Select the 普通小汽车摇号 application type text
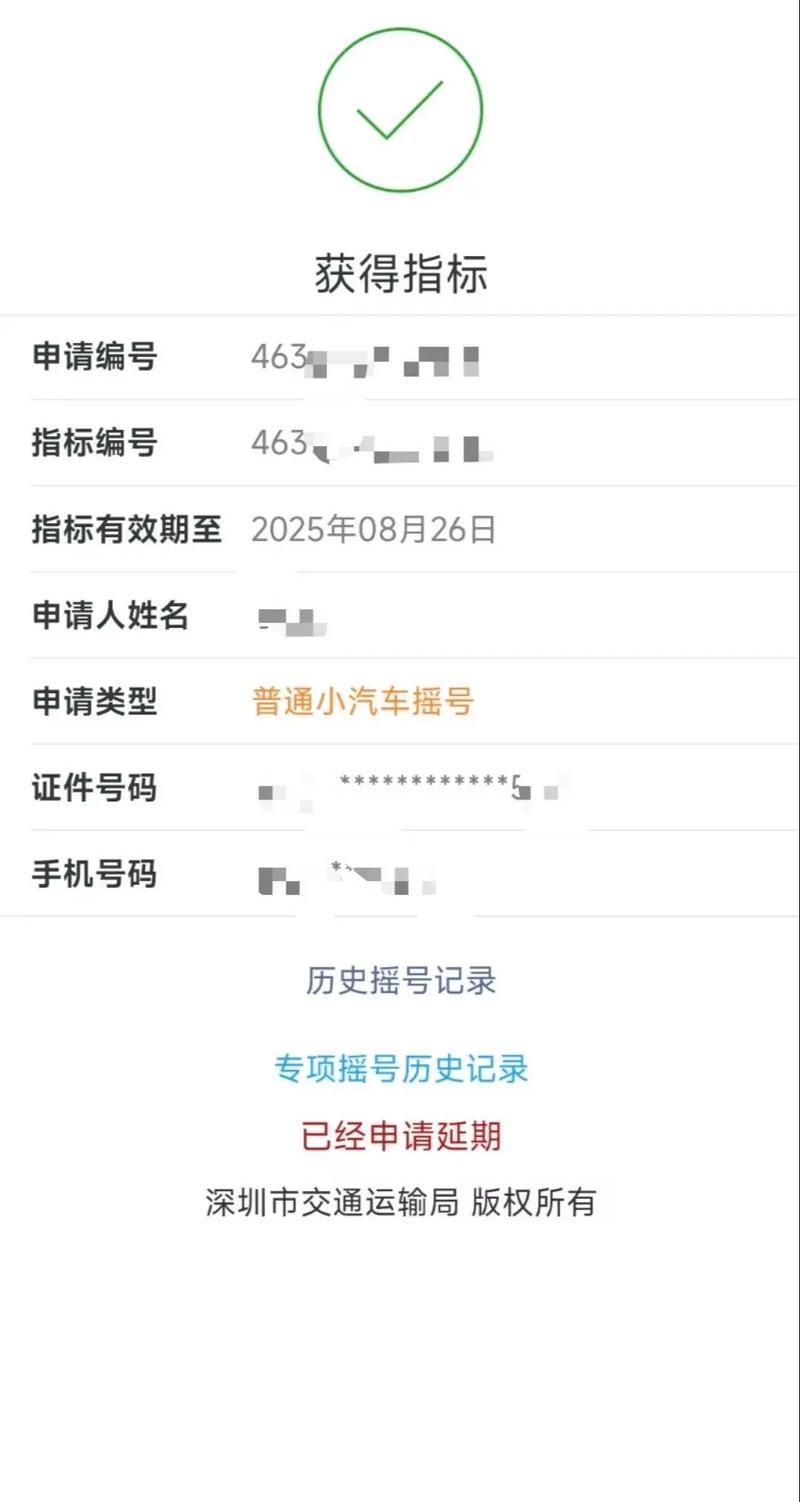This screenshot has height=1502, width=800. tap(363, 703)
